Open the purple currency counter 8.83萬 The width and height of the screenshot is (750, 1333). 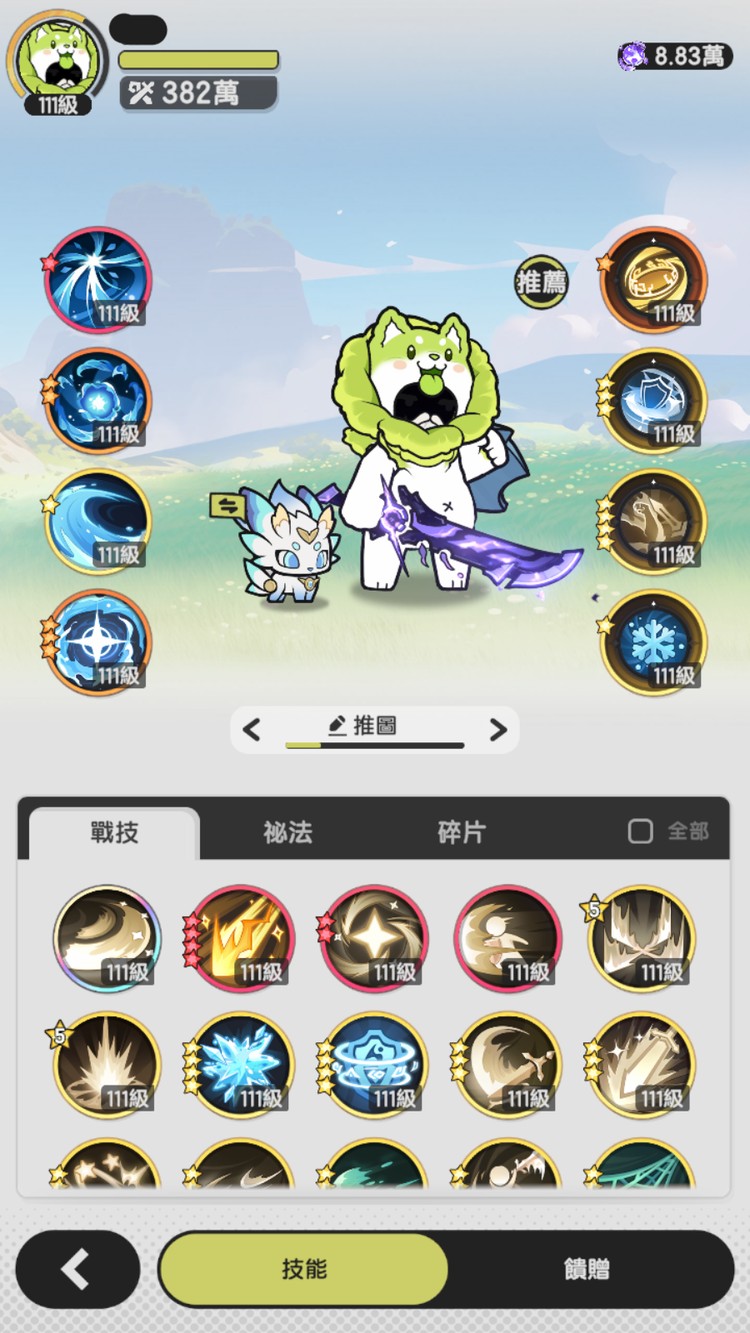coord(674,56)
